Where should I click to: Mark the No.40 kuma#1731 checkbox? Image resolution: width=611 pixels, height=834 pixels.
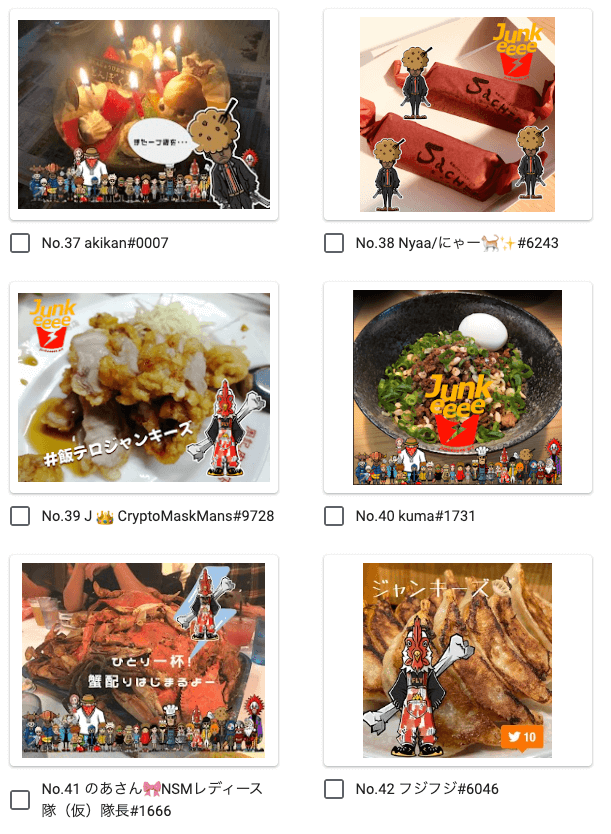click(x=334, y=516)
